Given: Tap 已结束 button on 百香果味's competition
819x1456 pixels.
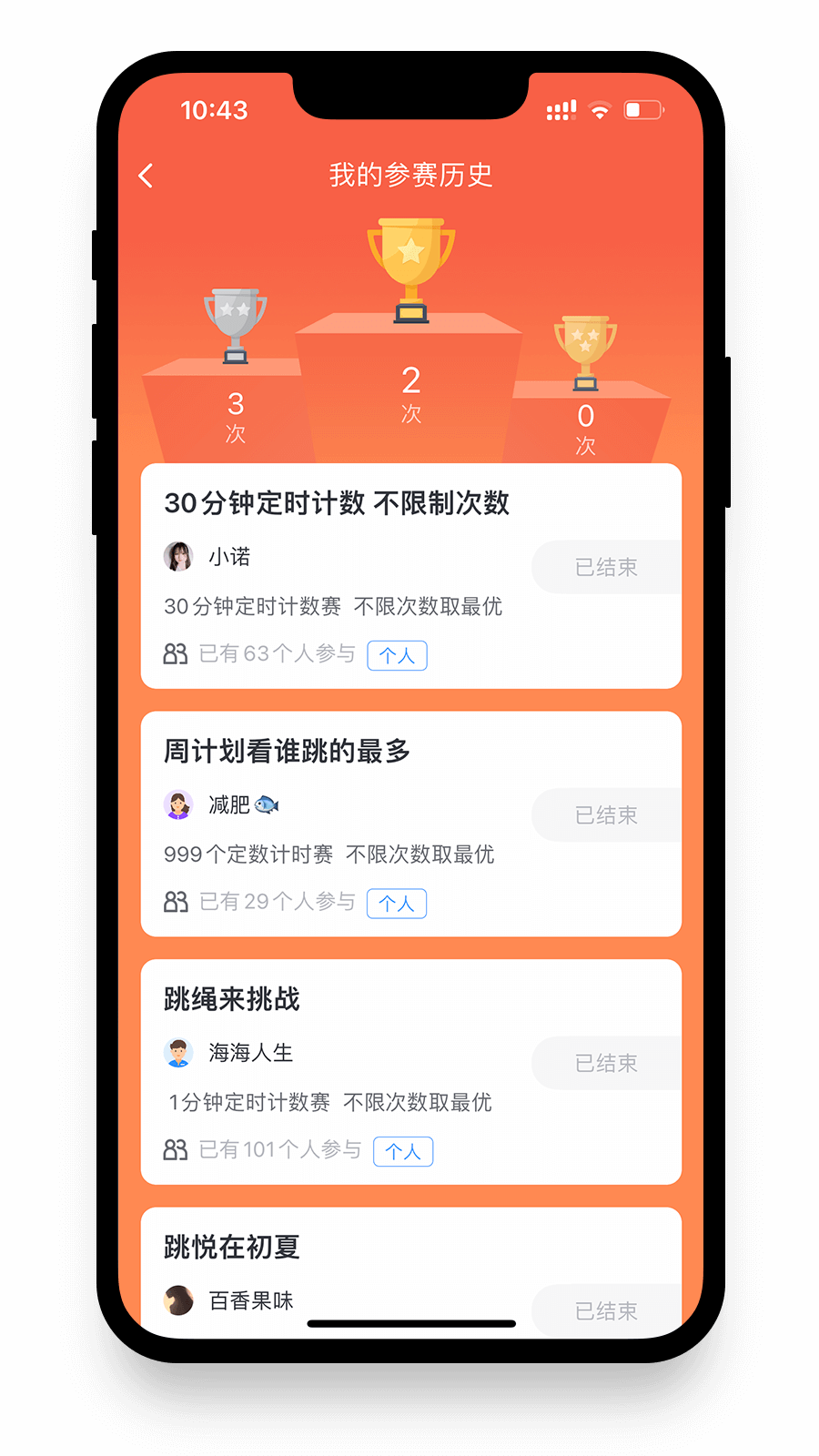Looking at the screenshot, I should (606, 1310).
